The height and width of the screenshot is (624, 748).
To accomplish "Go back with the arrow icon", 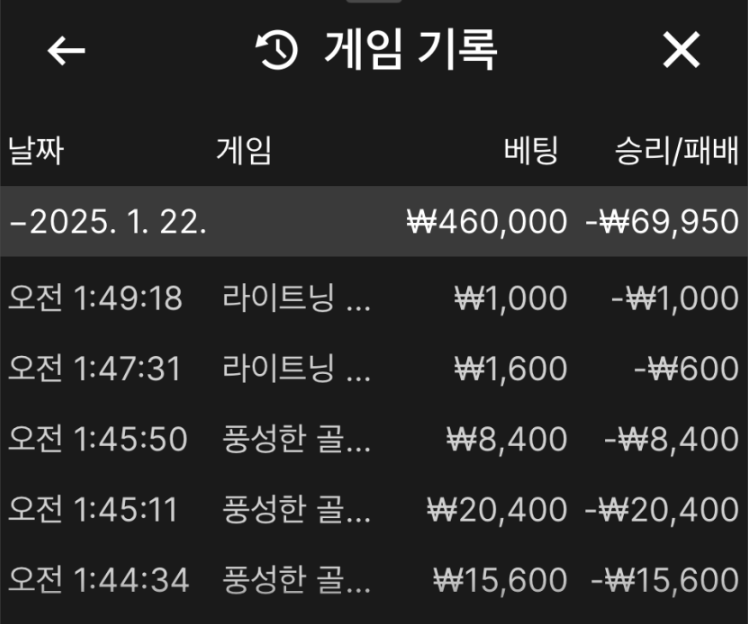I will [x=66, y=51].
